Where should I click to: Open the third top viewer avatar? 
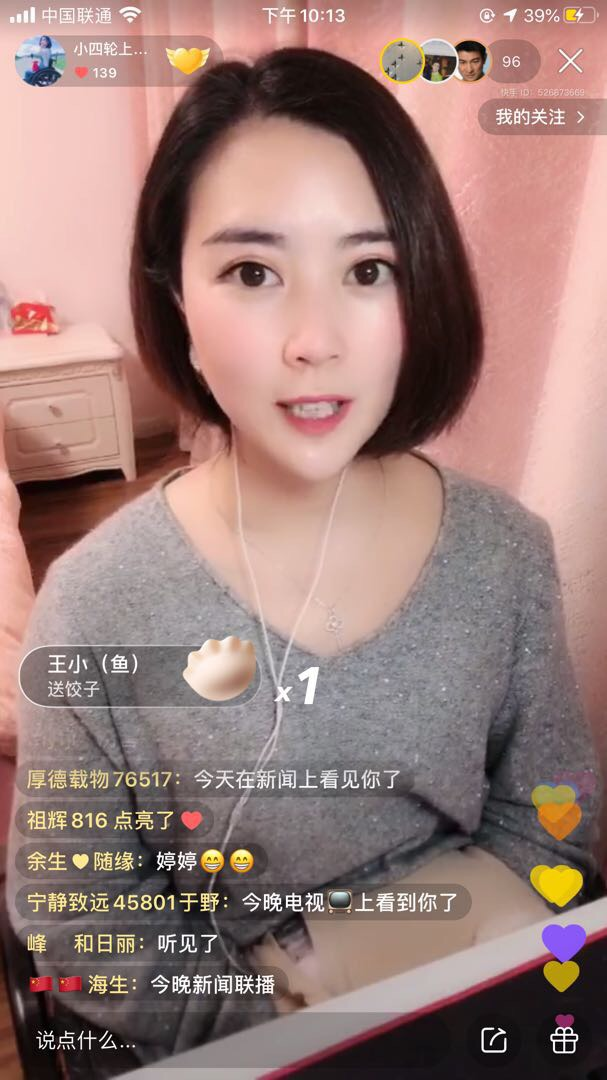point(470,61)
